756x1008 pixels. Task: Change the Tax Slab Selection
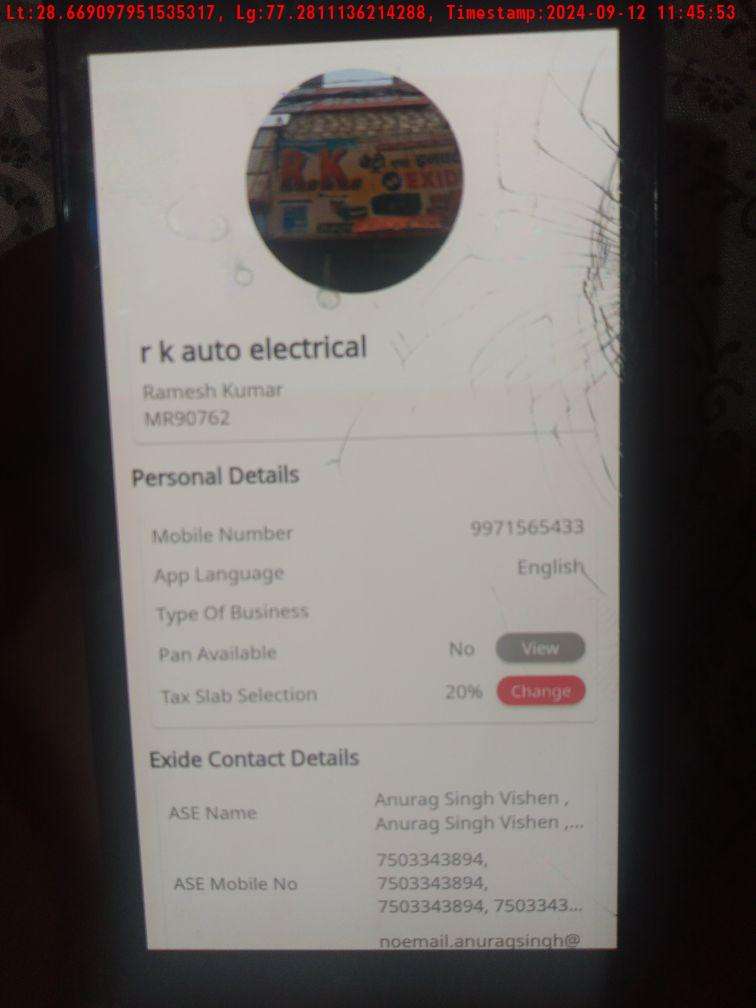(540, 691)
